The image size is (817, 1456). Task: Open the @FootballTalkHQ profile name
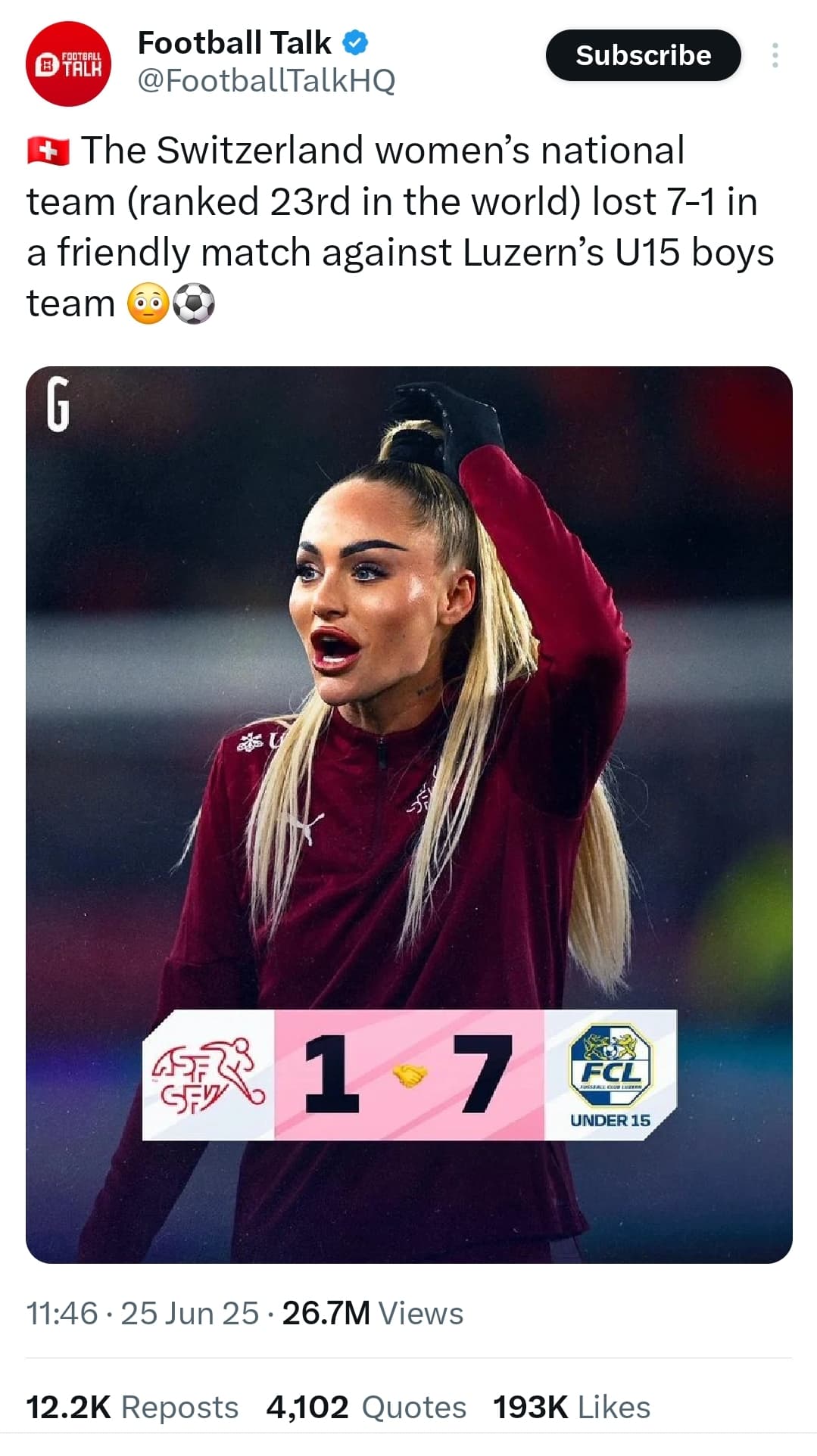point(266,80)
